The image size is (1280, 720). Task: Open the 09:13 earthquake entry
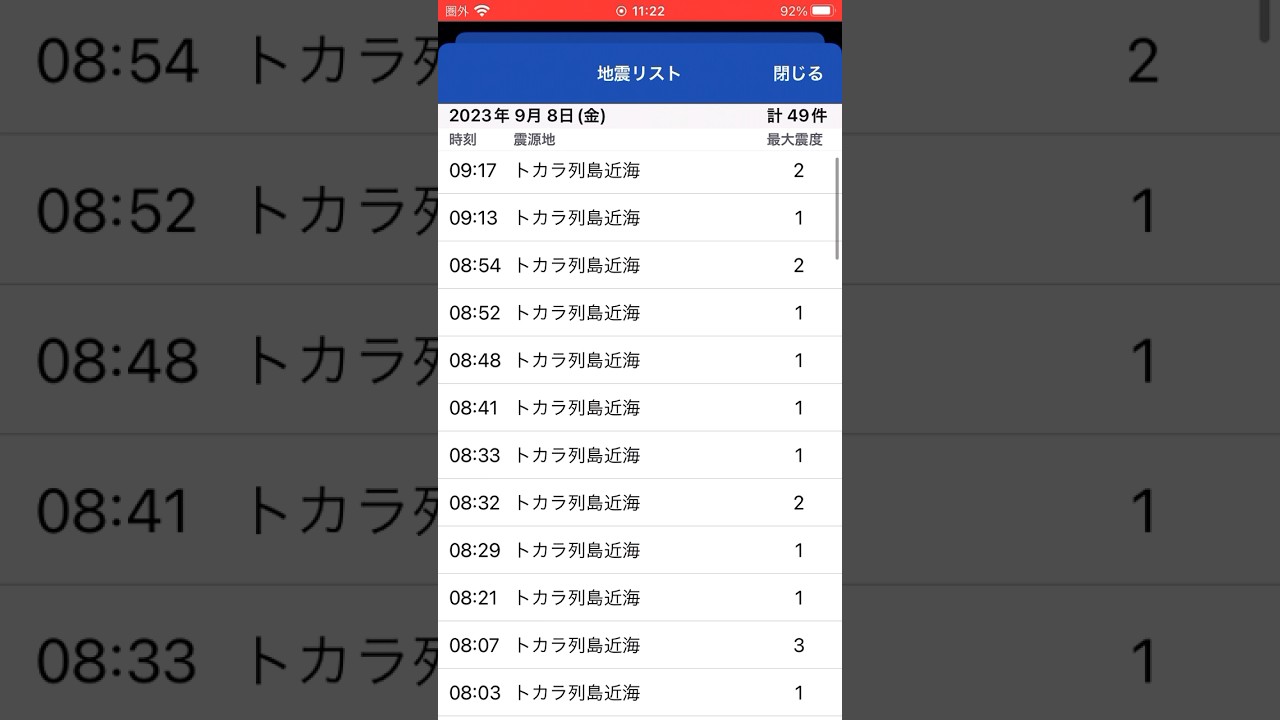click(x=638, y=218)
